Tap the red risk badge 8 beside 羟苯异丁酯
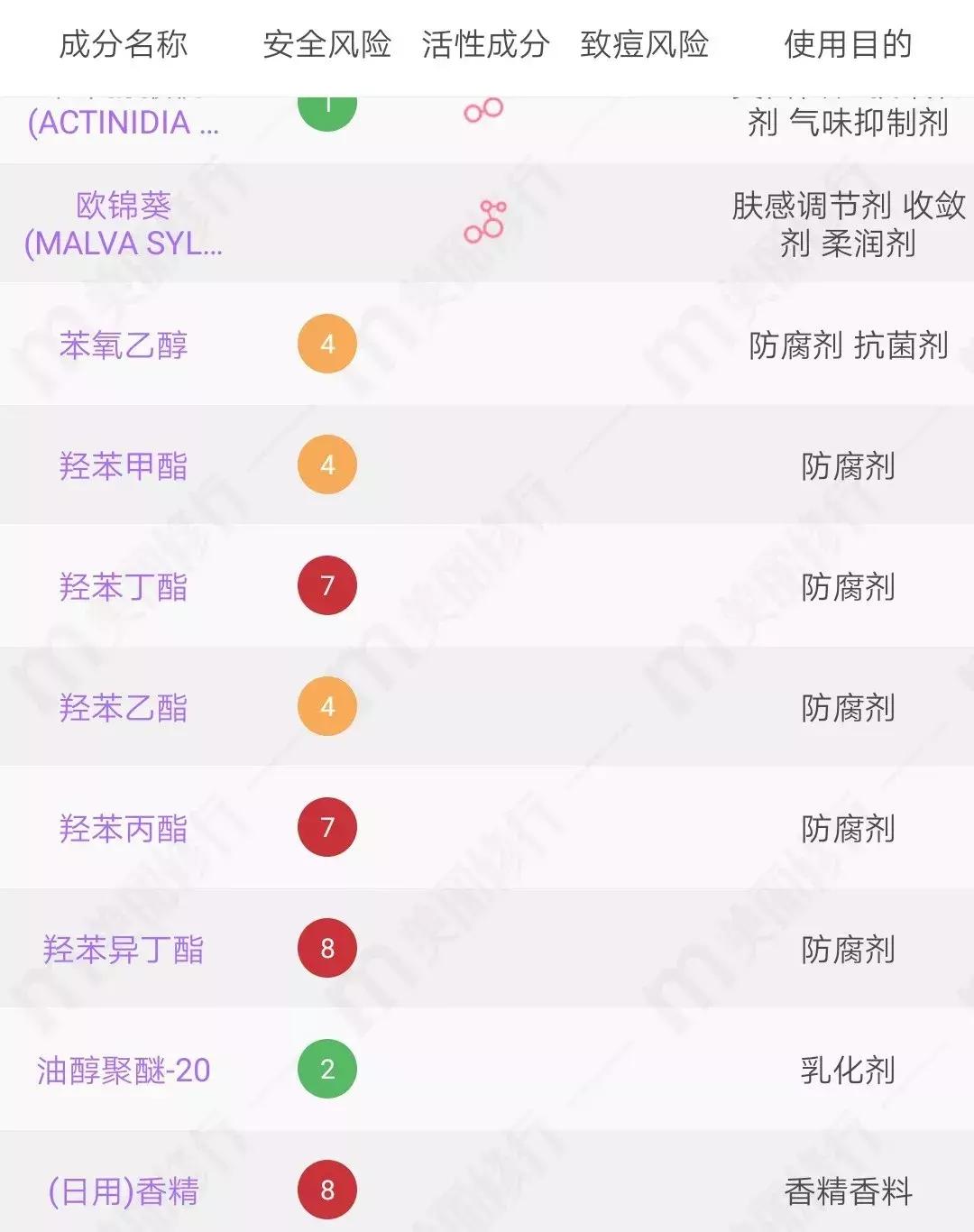 tap(327, 949)
